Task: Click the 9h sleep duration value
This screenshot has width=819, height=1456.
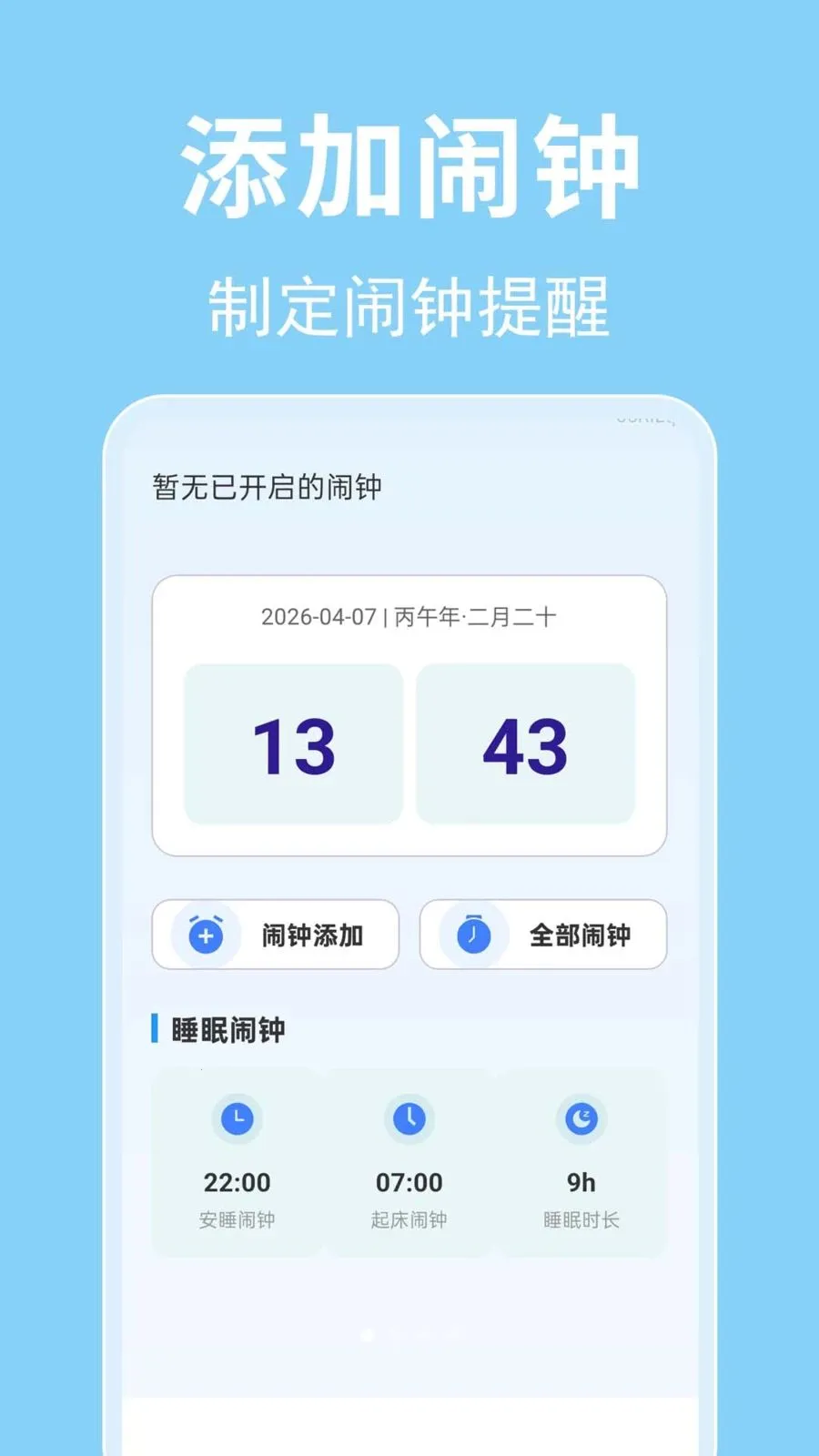Action: point(582,1183)
